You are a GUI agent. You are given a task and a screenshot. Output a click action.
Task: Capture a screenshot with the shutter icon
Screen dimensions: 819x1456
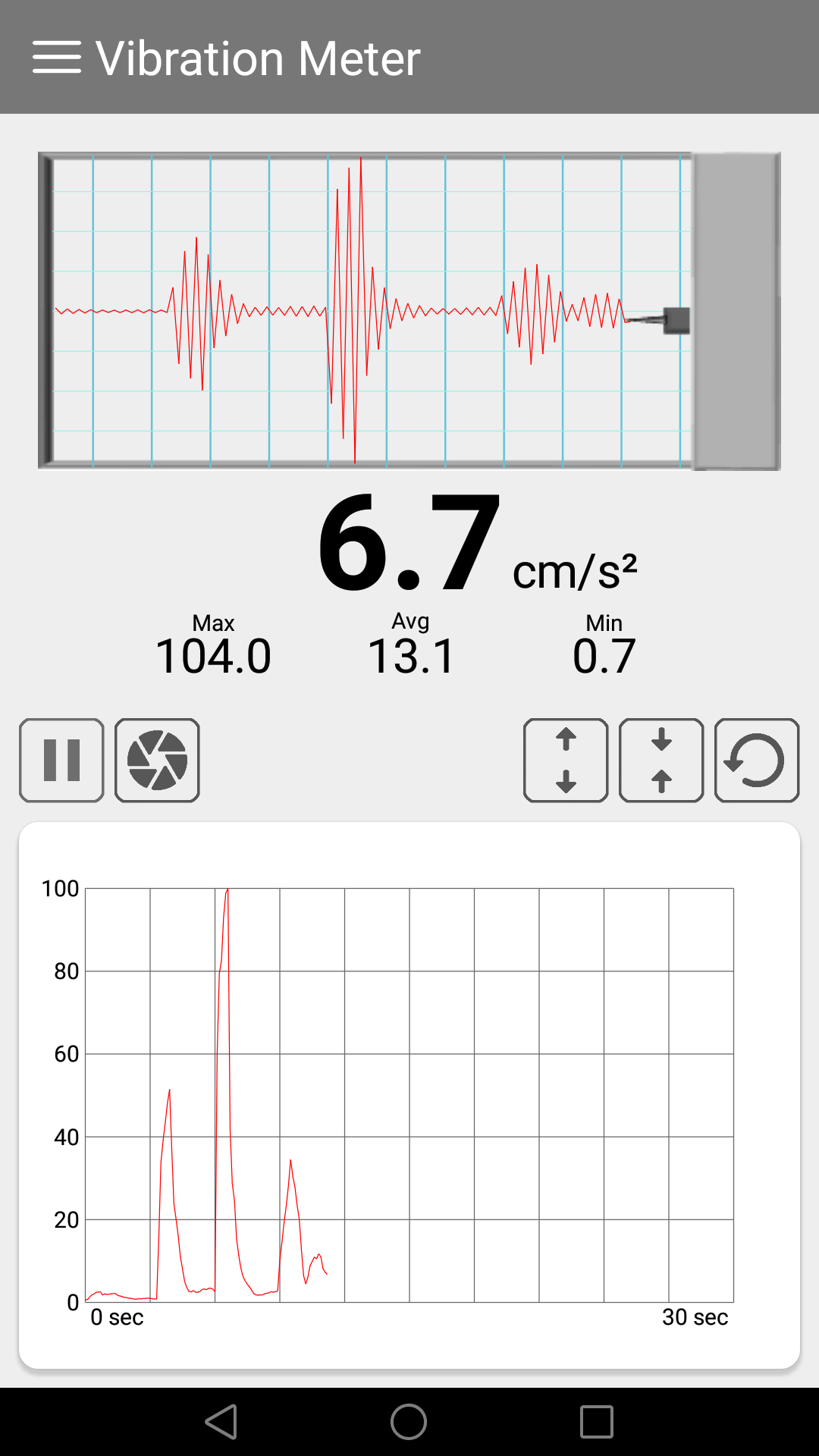coord(157,760)
